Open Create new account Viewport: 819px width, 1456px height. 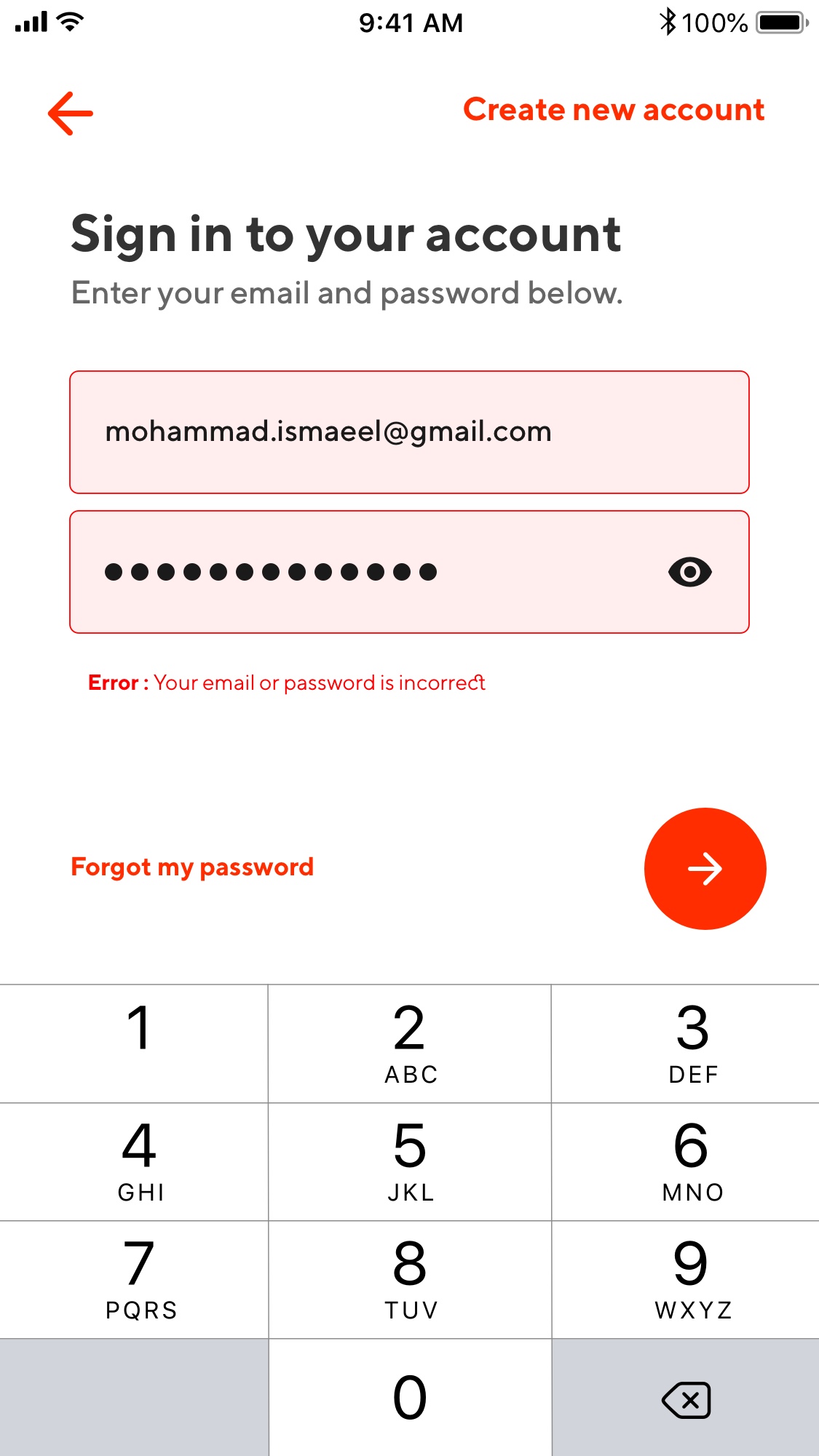click(x=614, y=110)
